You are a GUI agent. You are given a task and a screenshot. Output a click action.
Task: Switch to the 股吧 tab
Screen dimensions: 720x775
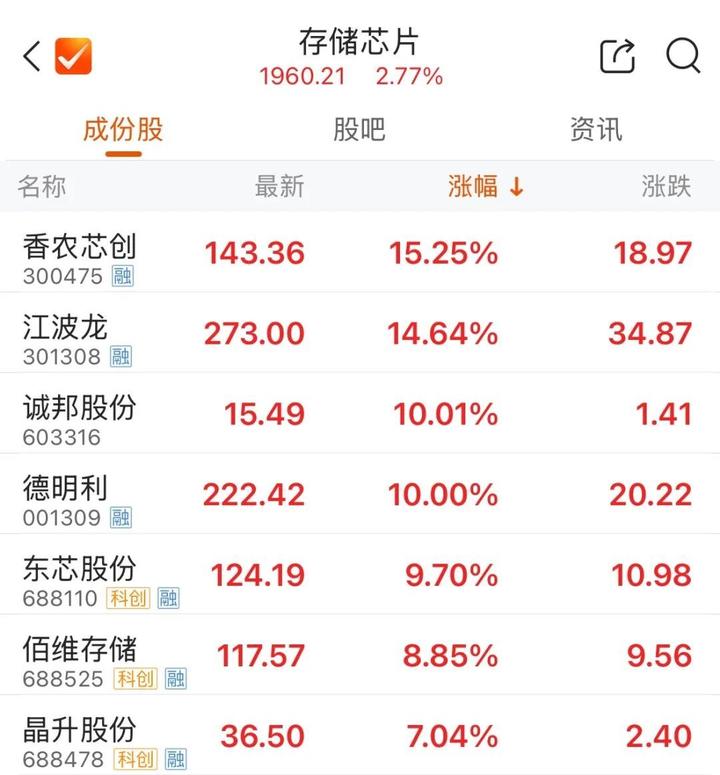[x=359, y=130]
